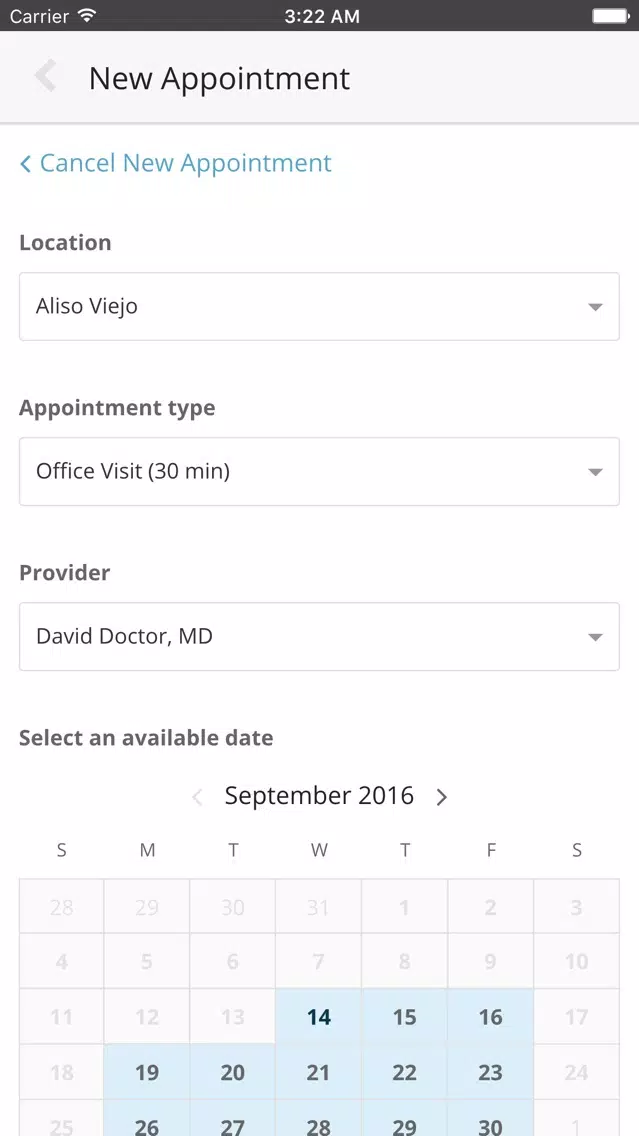Go to next month in calendar
This screenshot has width=639, height=1136.
(441, 797)
